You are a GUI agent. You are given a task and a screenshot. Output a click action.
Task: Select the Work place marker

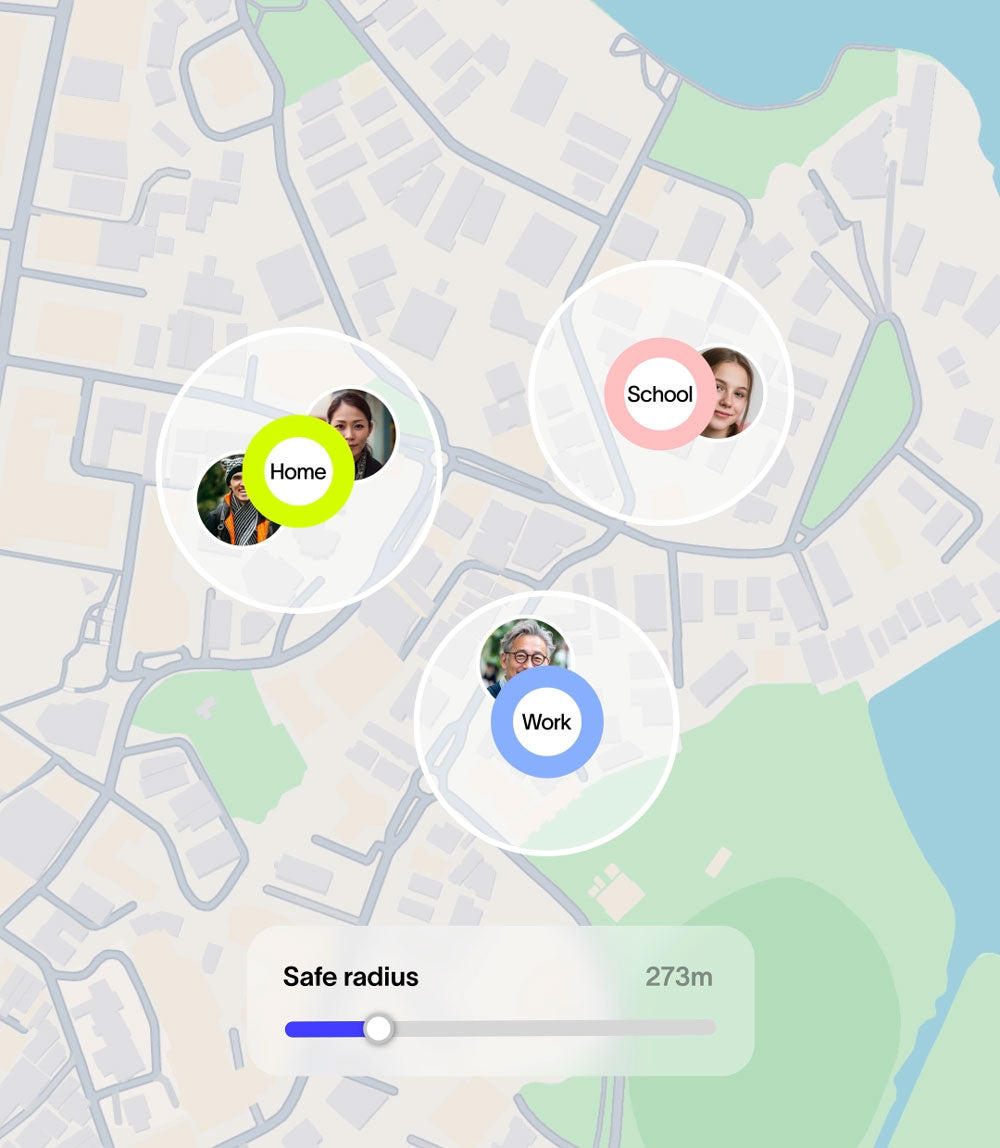pos(546,722)
